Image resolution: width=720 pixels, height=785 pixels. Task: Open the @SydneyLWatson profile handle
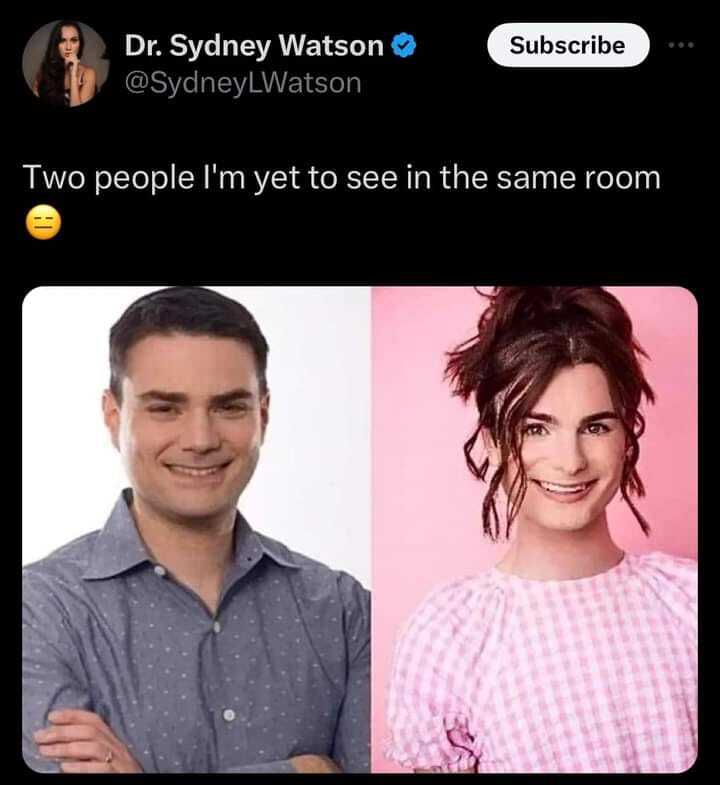click(241, 83)
